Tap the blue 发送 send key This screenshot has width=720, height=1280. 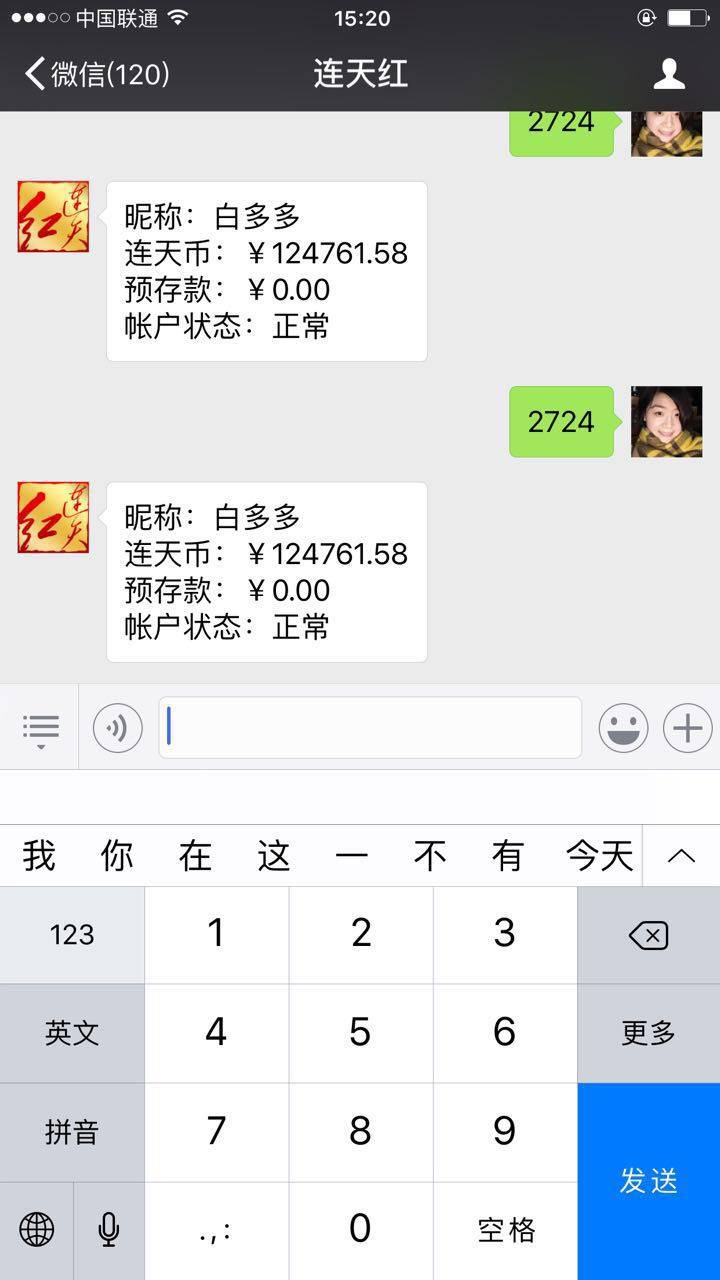click(648, 1180)
